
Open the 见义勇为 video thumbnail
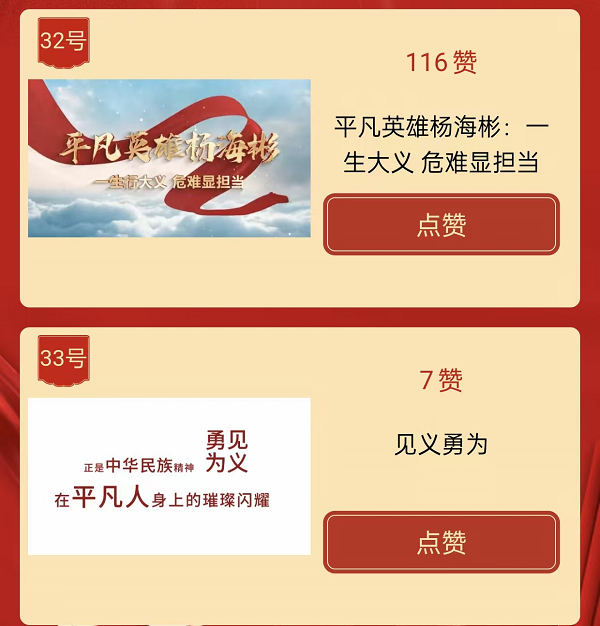(169, 476)
